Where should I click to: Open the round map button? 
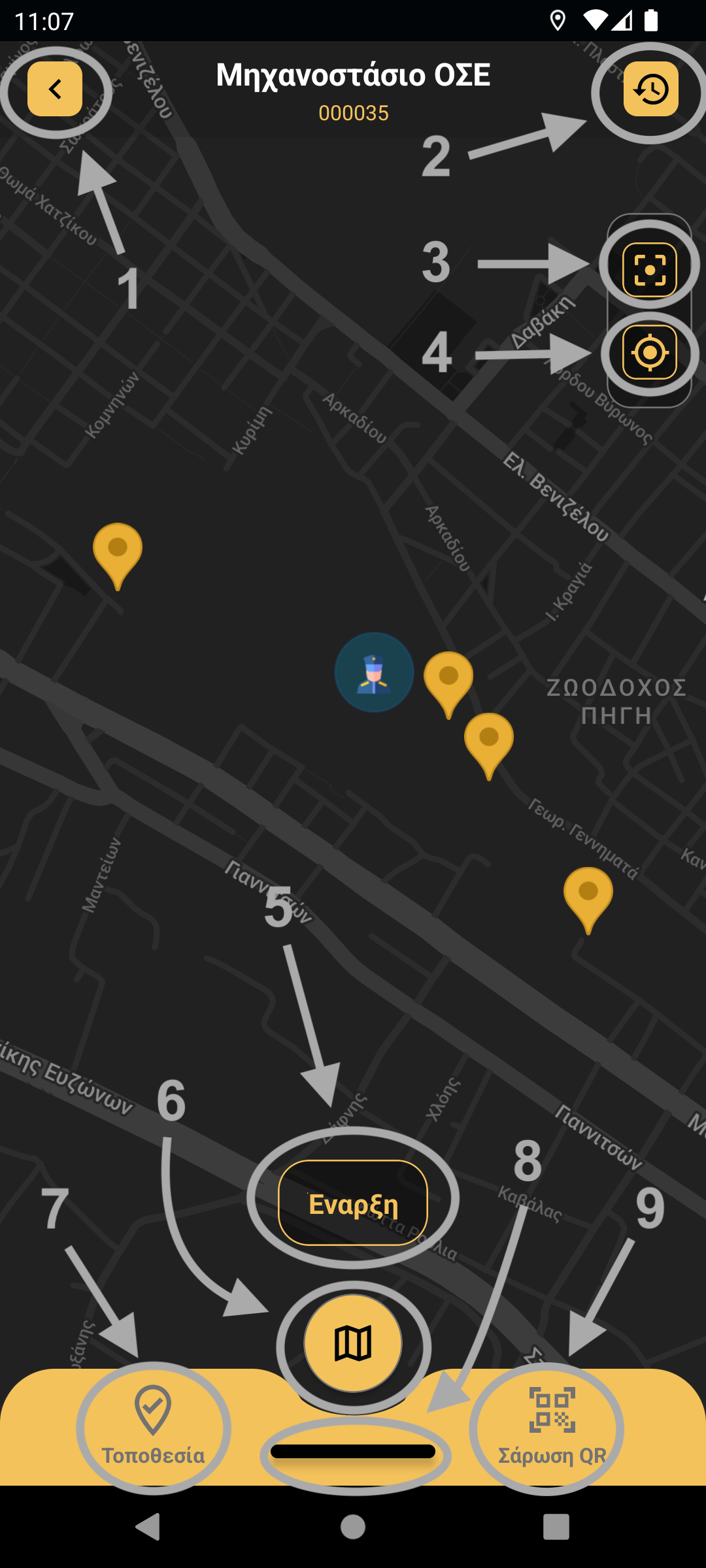pyautogui.click(x=353, y=1343)
